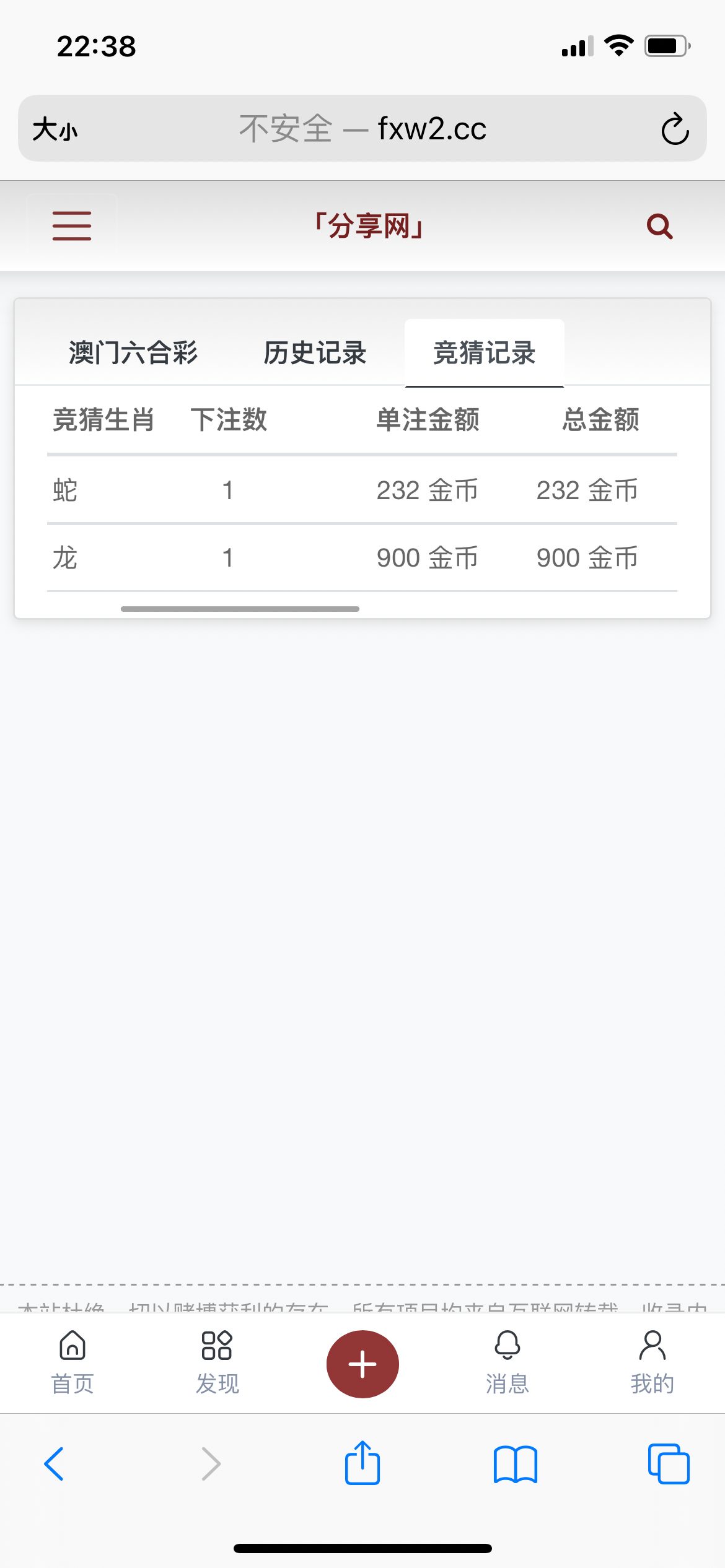Switch to the 历史记录 tab
Screen dimensions: 725x1568
click(x=315, y=353)
